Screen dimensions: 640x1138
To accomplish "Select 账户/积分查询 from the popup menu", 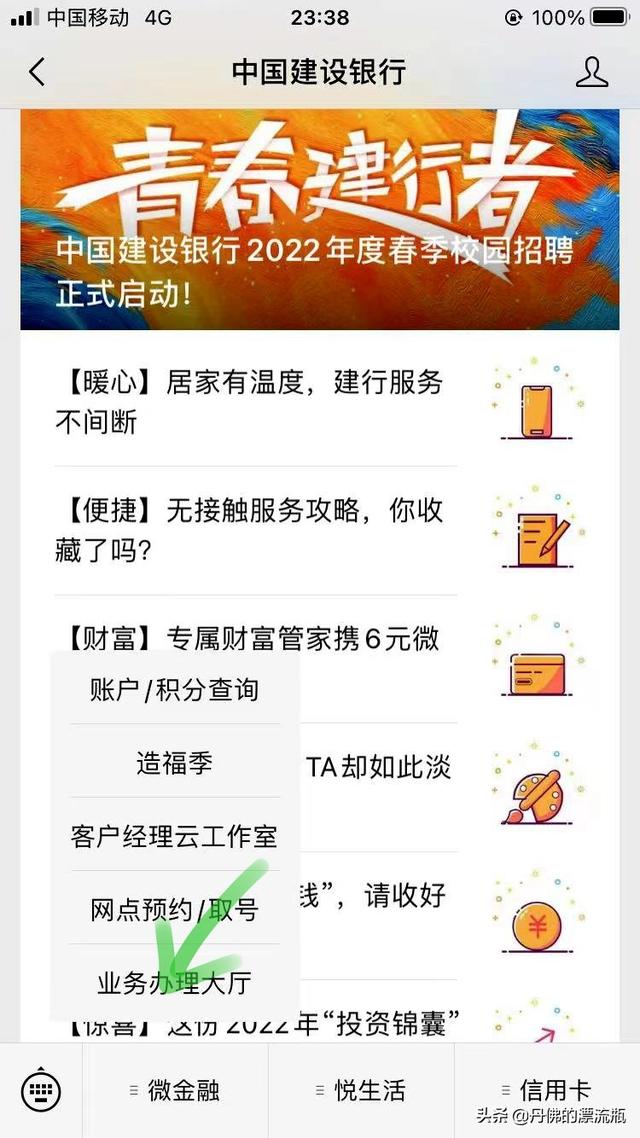I will [175, 689].
